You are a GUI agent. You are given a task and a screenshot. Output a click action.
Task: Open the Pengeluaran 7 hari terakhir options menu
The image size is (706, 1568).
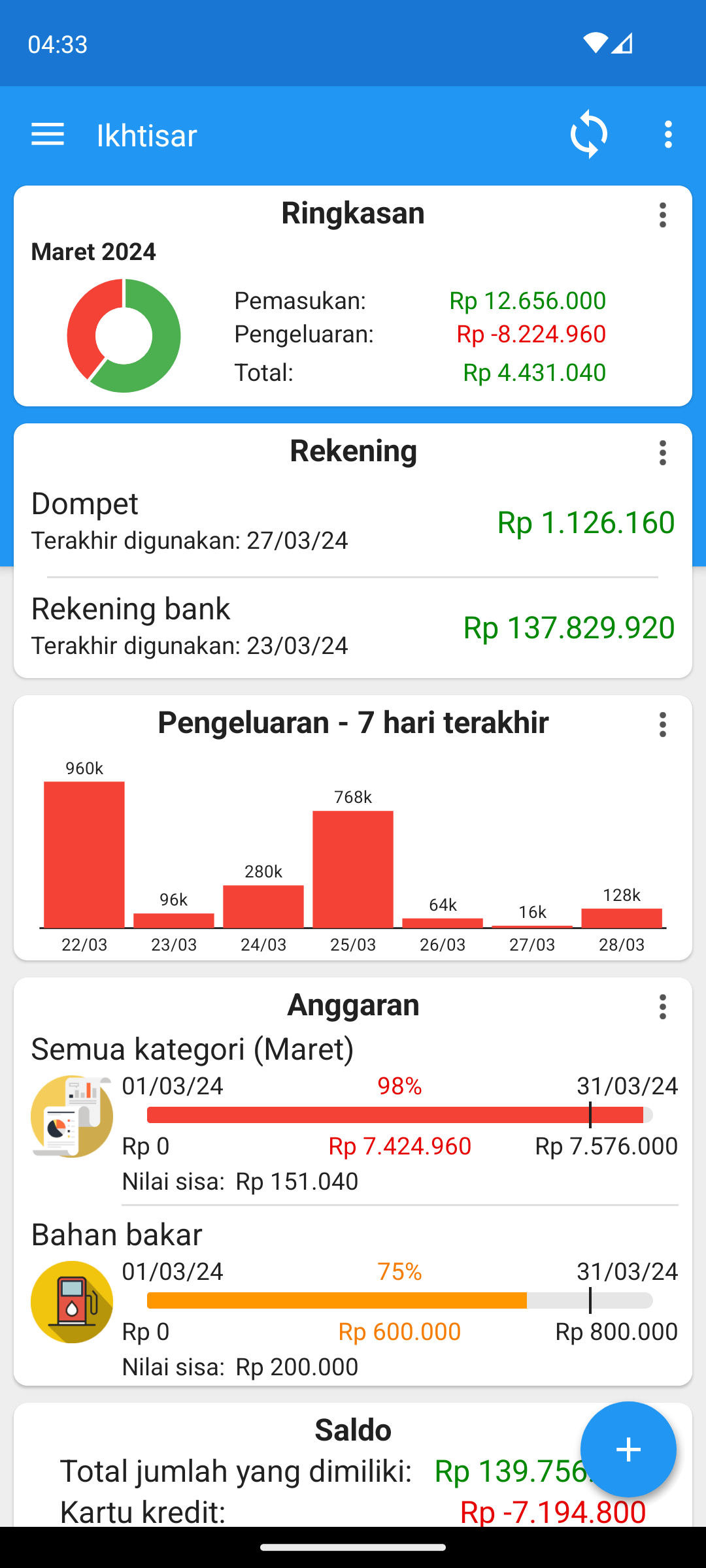coord(663,725)
